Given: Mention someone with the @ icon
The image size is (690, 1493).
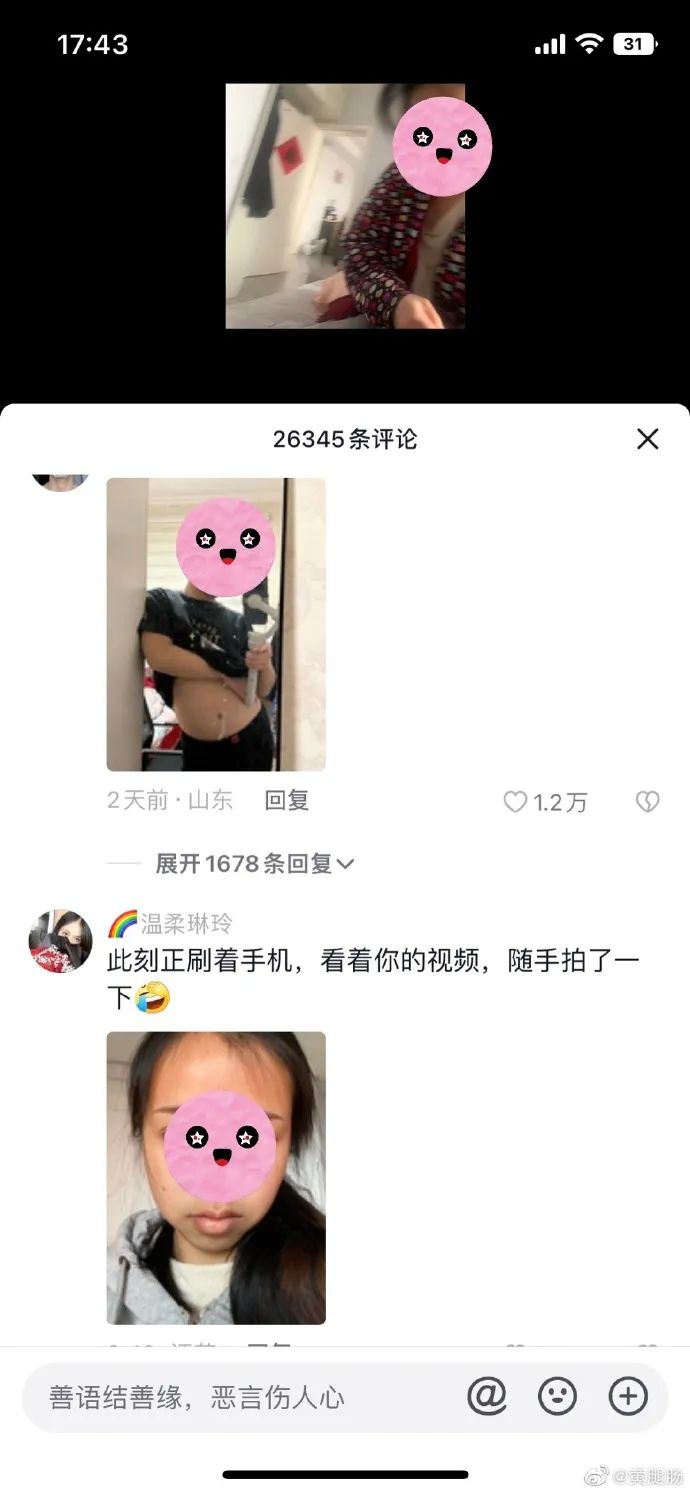Looking at the screenshot, I should (487, 1396).
